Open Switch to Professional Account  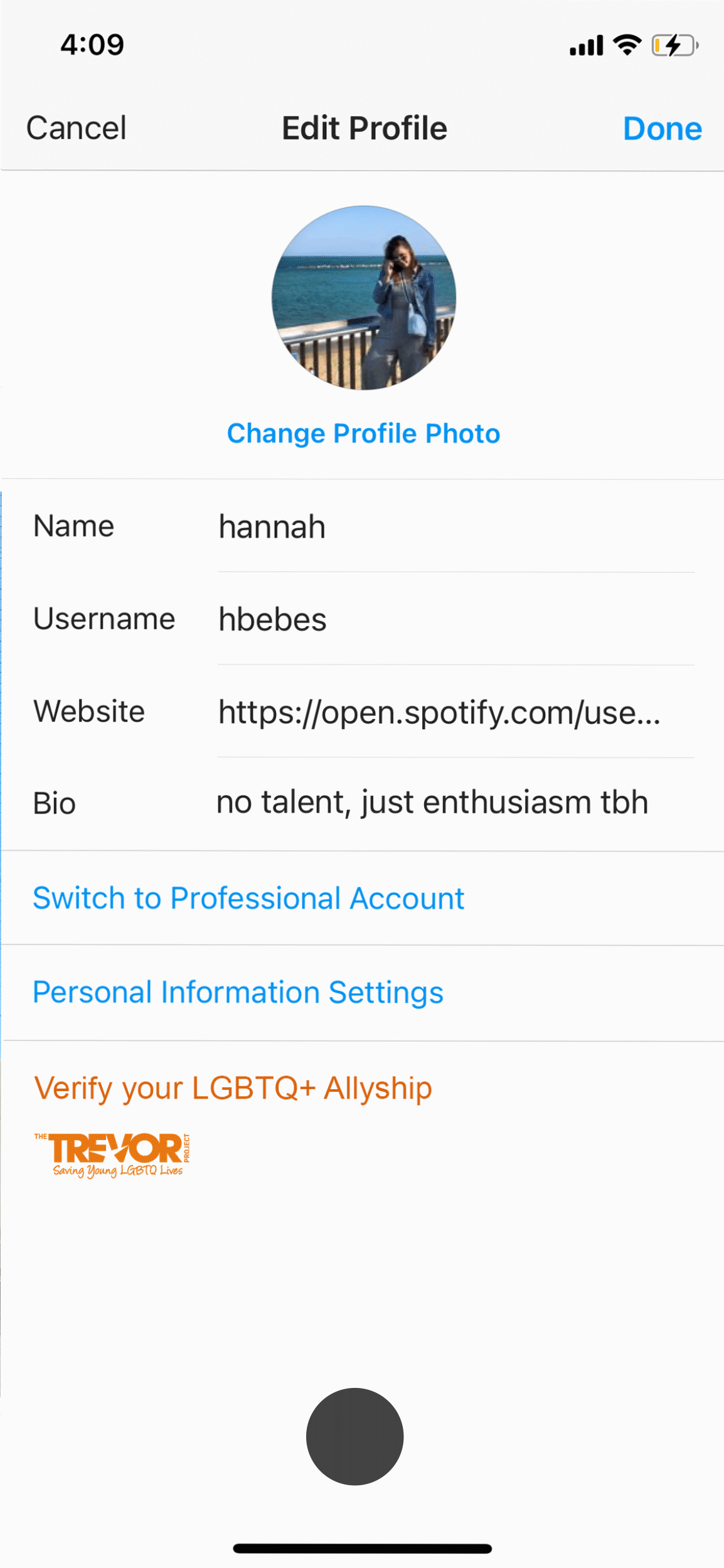(248, 899)
